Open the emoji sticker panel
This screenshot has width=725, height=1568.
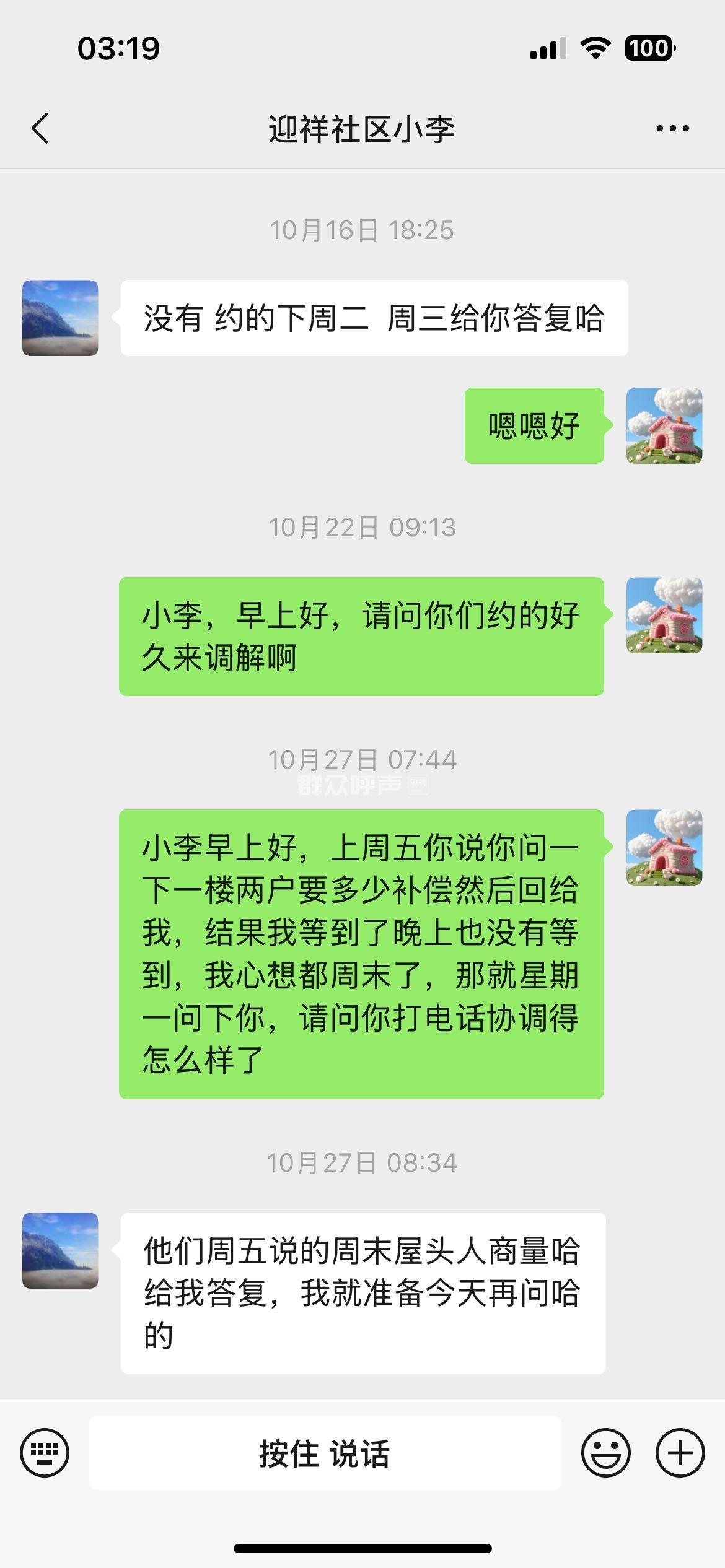[x=605, y=1453]
